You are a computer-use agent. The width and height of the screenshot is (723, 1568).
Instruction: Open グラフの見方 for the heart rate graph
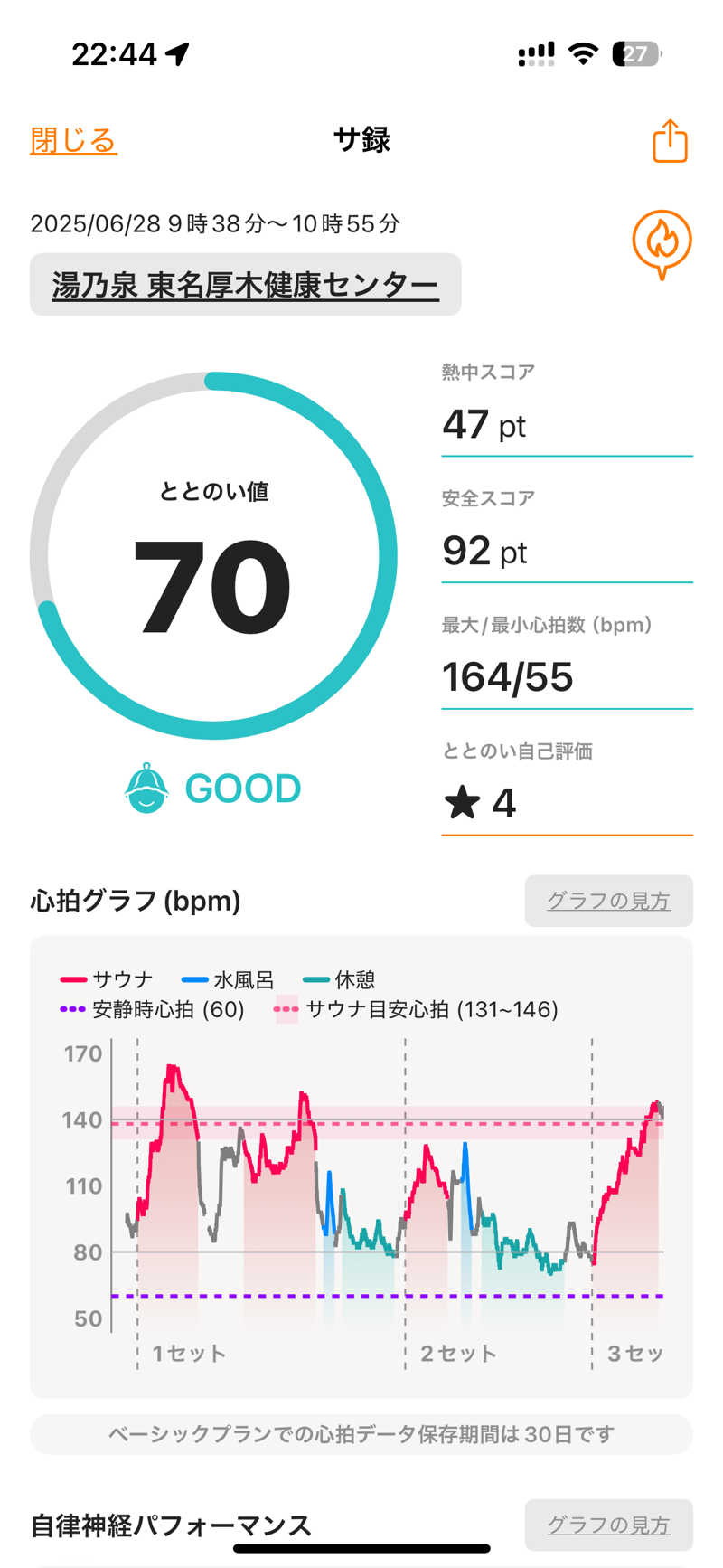608,901
